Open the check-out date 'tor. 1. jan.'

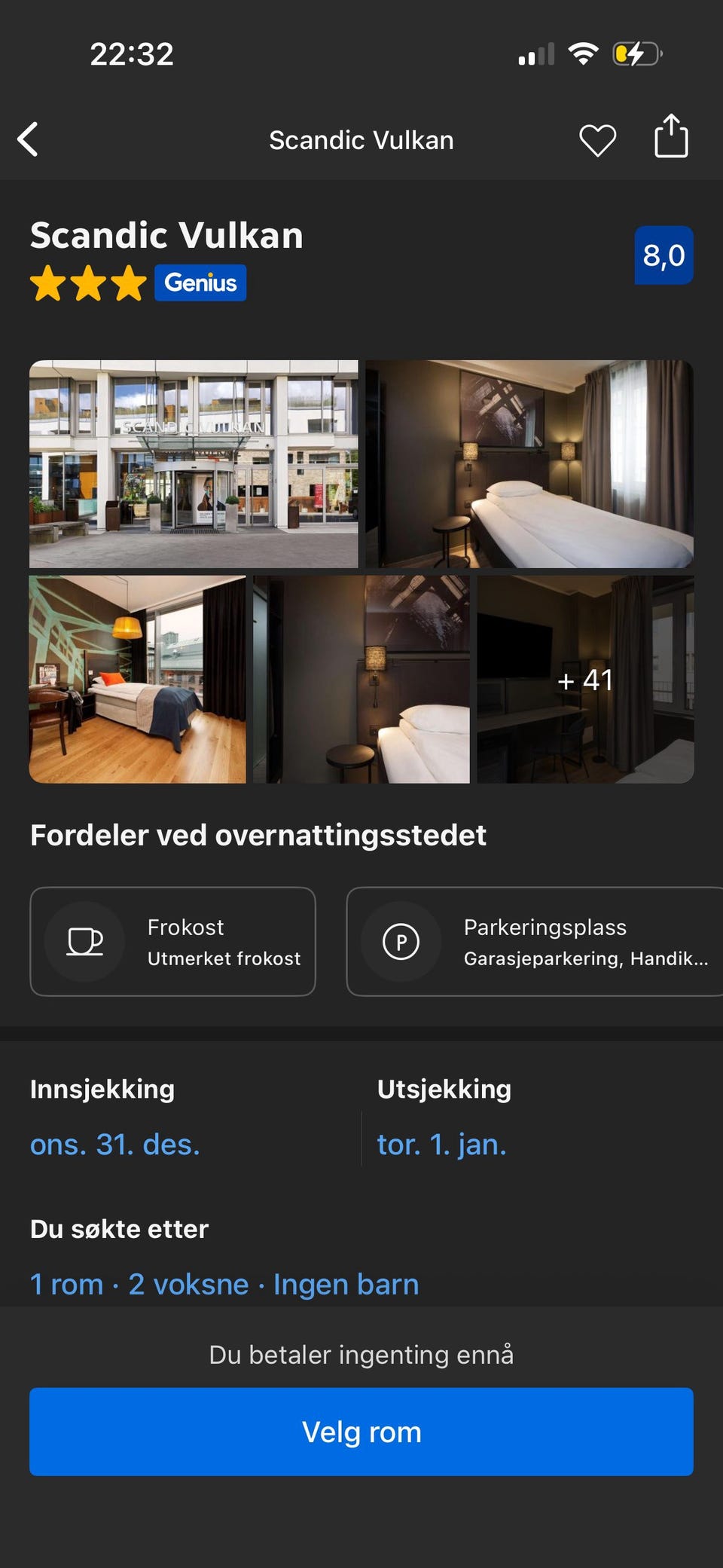click(x=441, y=1144)
